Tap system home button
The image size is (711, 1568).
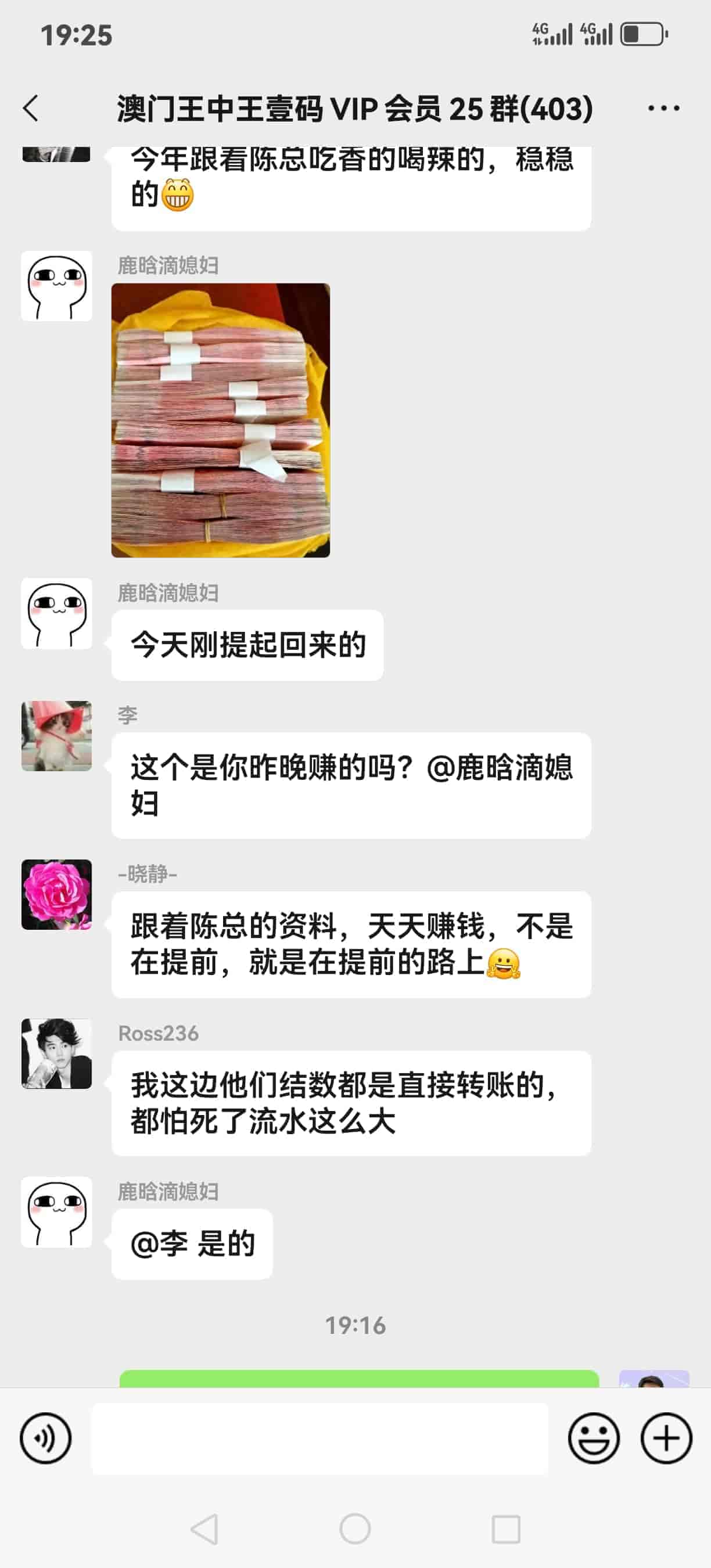click(355, 1529)
